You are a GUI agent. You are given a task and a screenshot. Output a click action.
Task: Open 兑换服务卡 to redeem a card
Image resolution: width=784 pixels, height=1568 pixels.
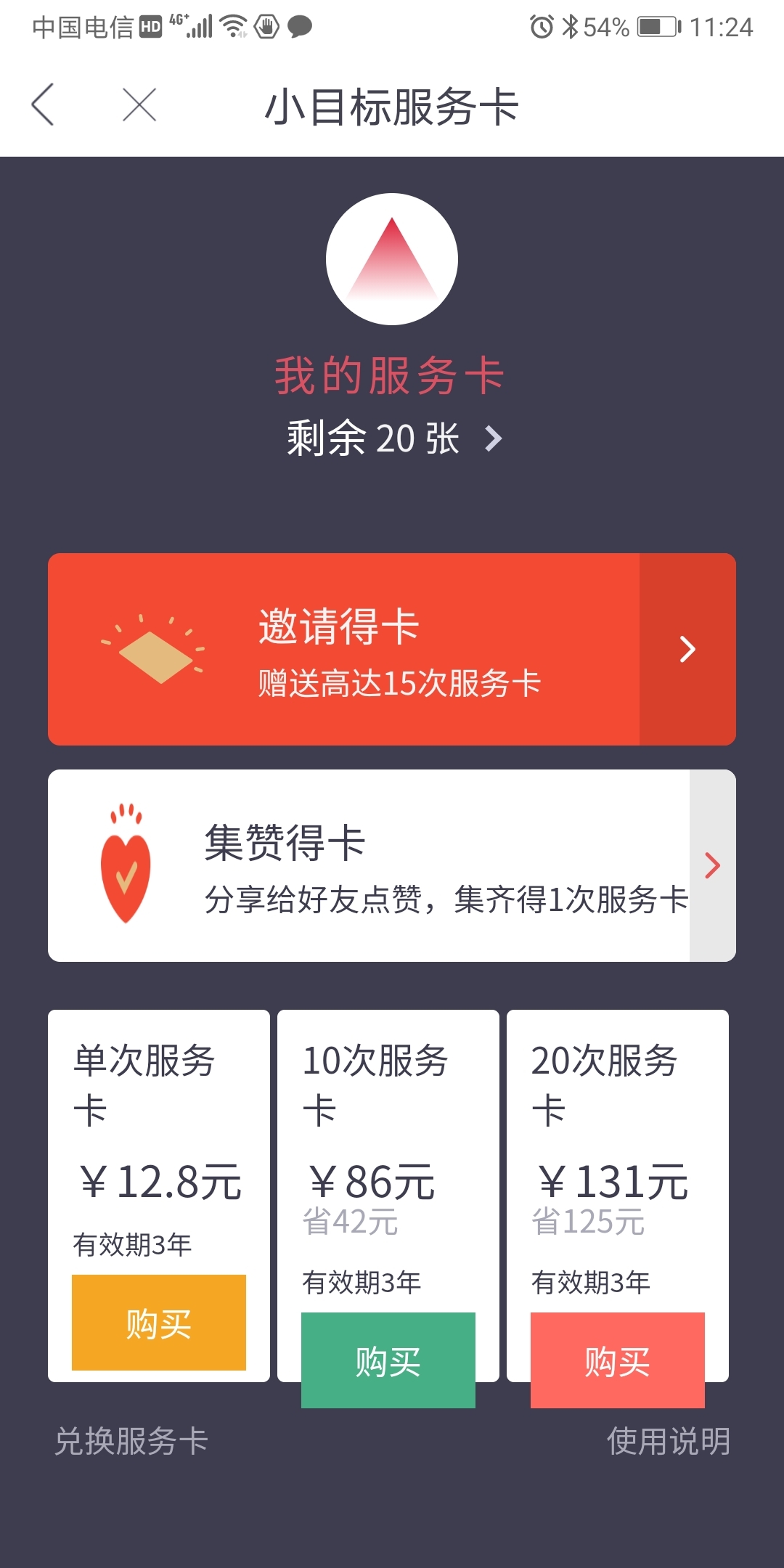click(131, 1441)
